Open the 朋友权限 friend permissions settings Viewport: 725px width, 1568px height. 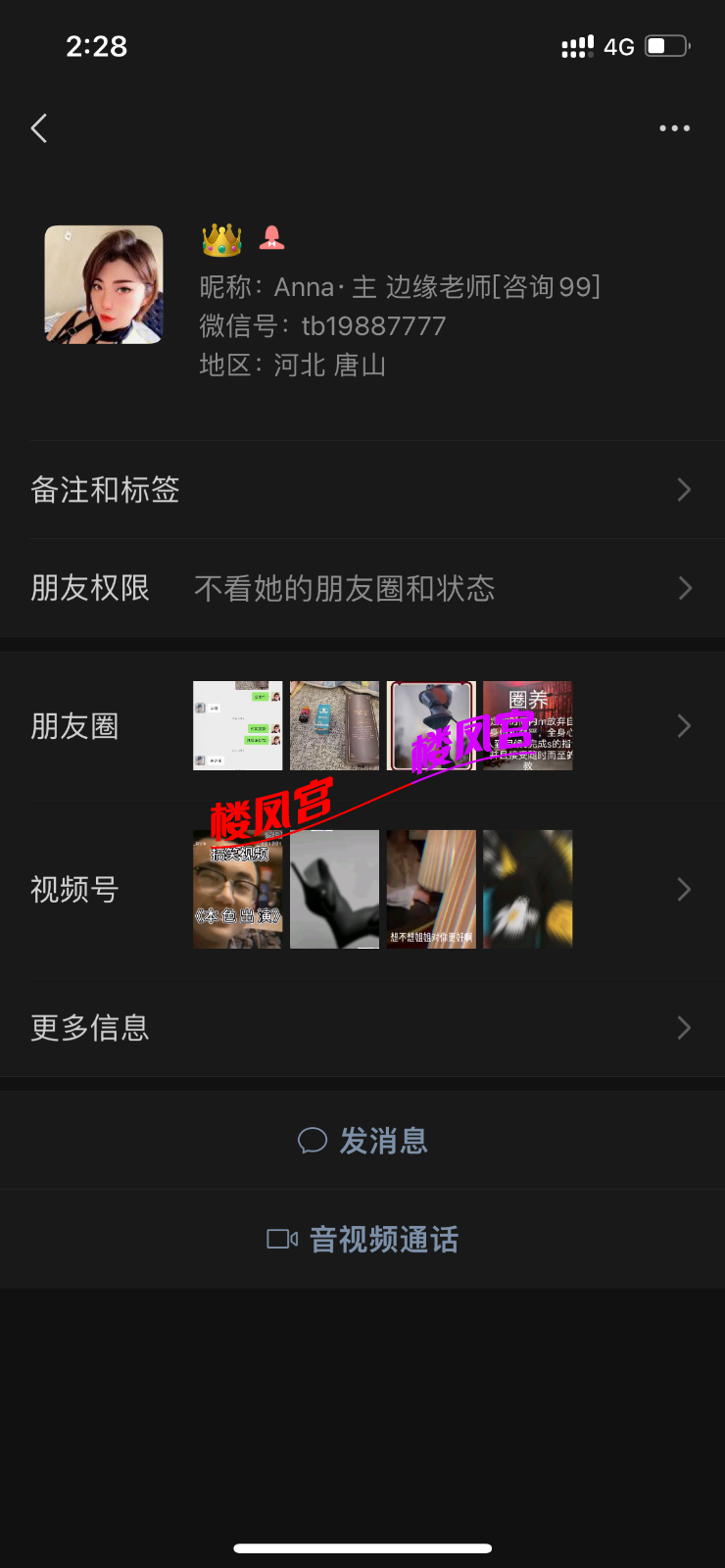click(362, 588)
